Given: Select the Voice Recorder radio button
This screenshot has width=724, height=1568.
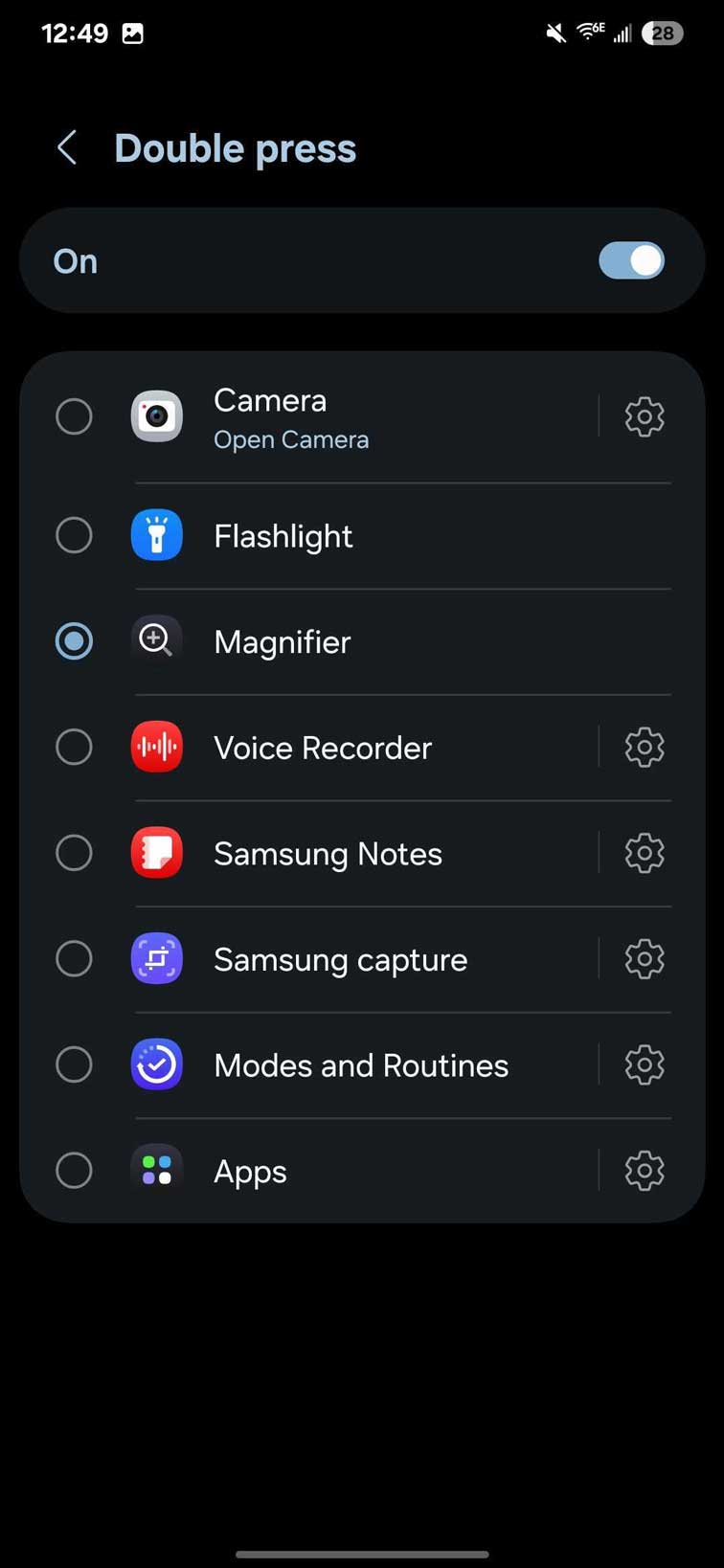Looking at the screenshot, I should [74, 747].
